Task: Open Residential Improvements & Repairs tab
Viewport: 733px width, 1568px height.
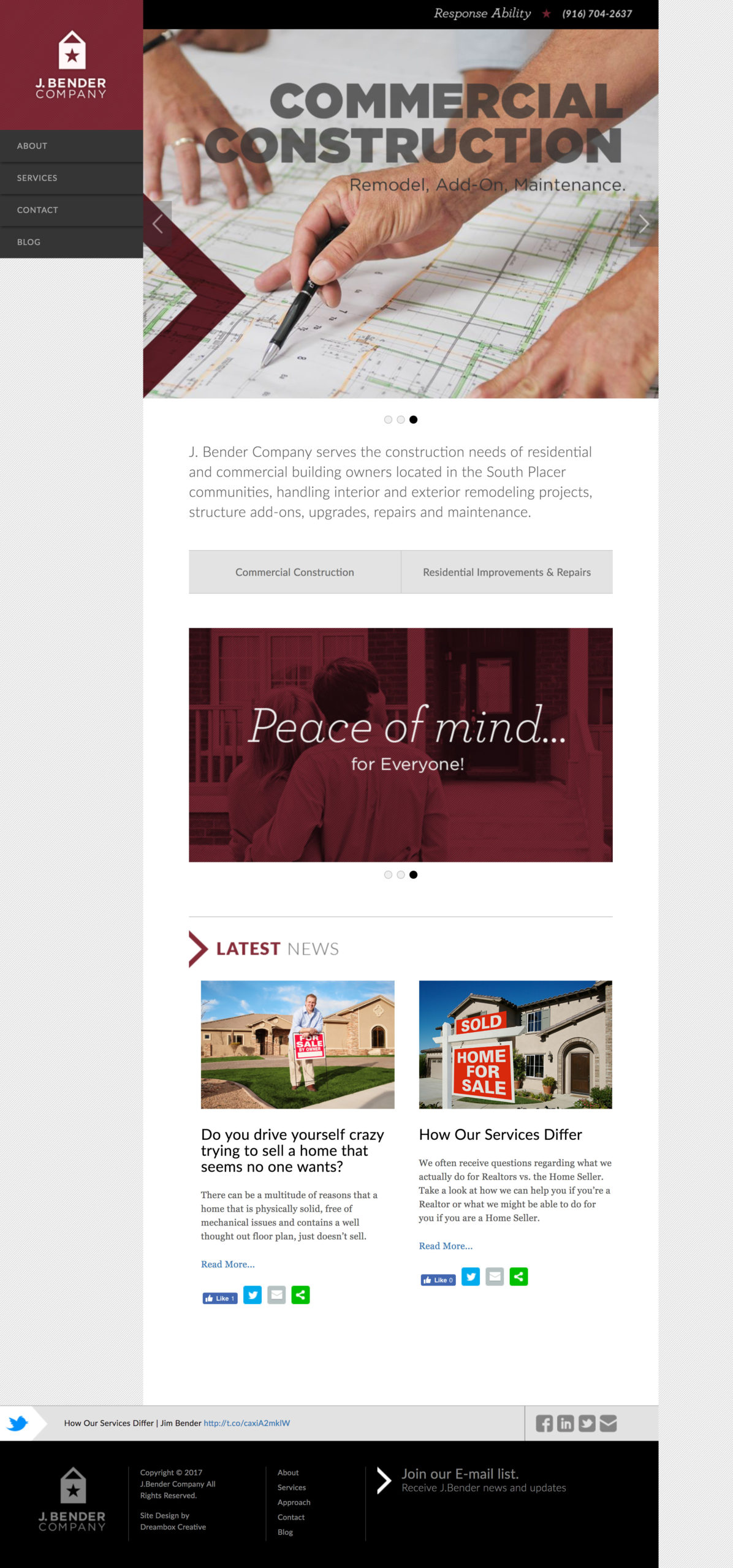Action: (x=507, y=572)
